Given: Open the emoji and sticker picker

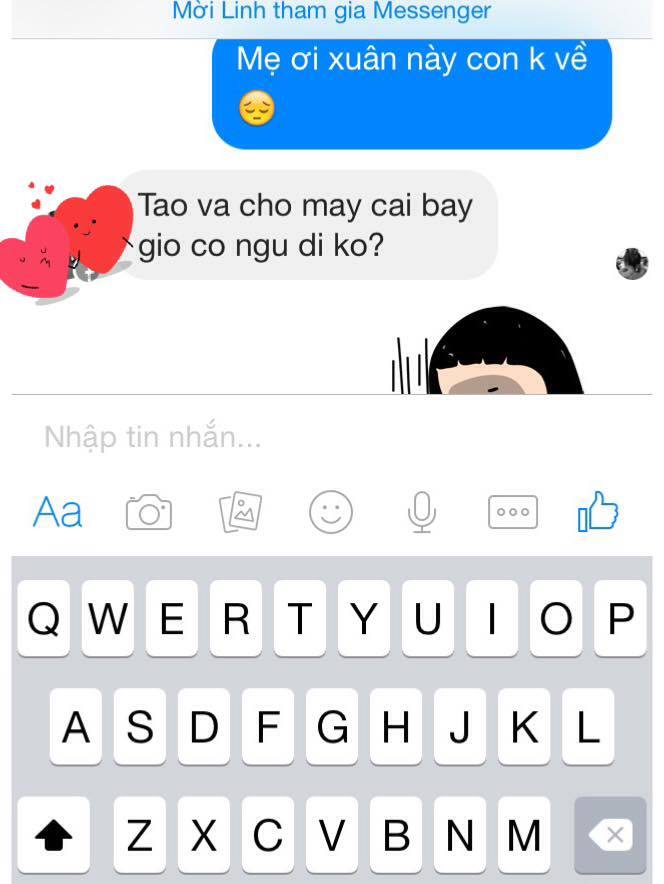Looking at the screenshot, I should pos(331,513).
